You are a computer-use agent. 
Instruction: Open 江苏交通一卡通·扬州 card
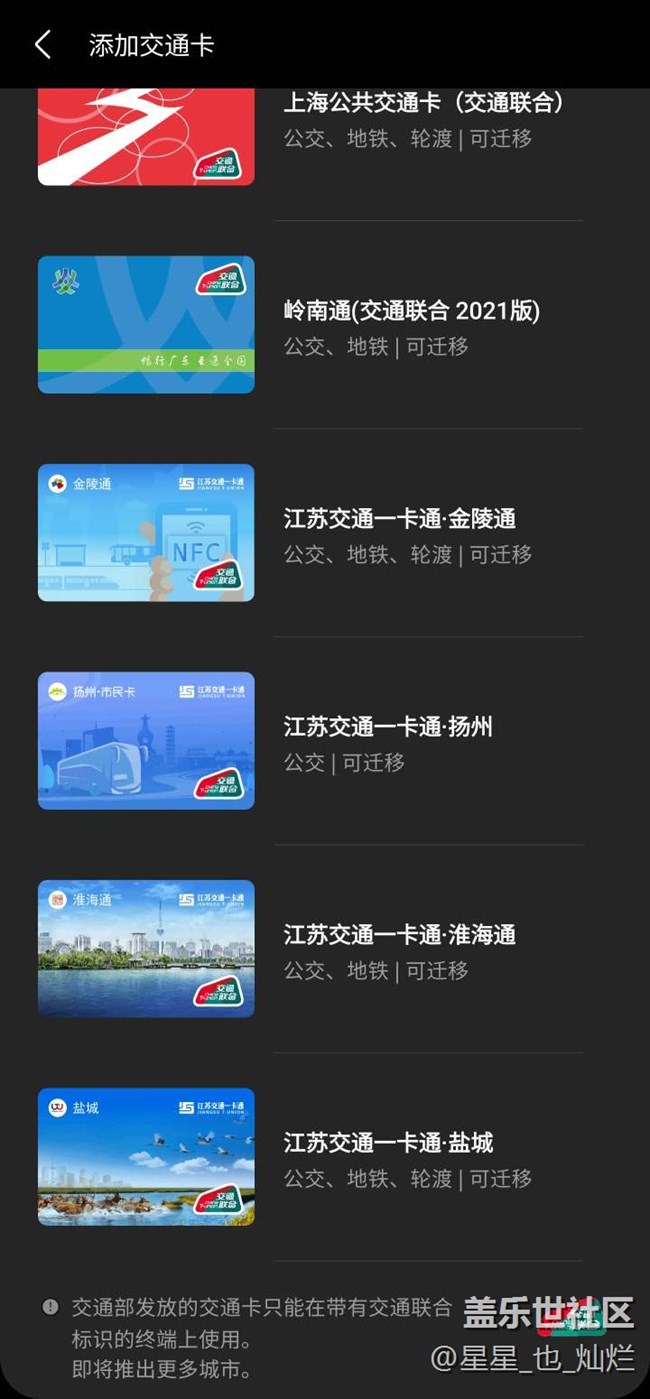click(x=388, y=728)
